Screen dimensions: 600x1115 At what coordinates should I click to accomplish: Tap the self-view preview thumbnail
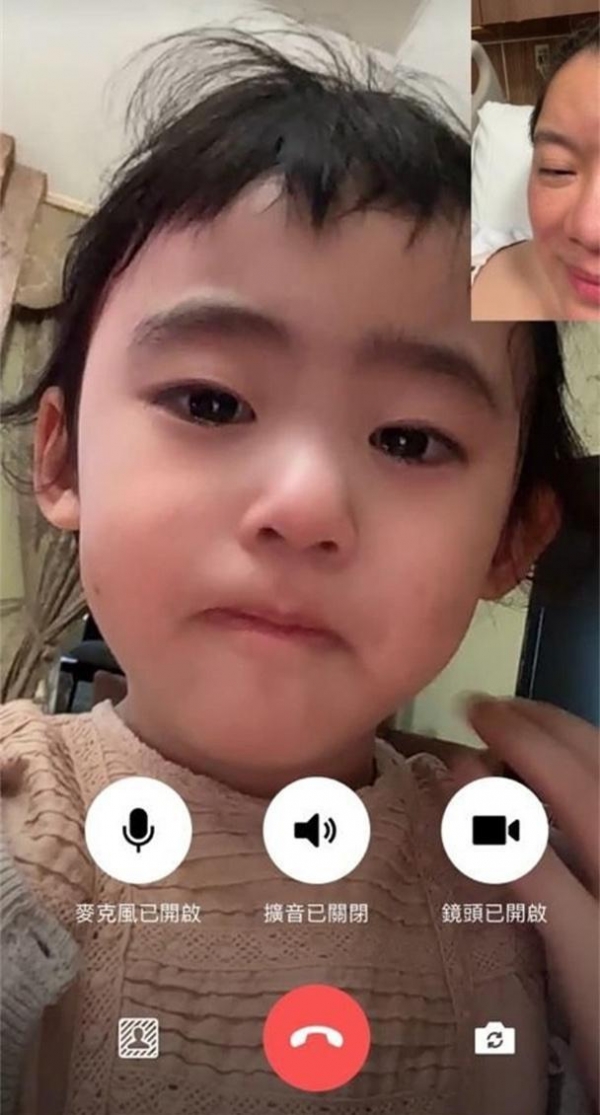(535, 160)
